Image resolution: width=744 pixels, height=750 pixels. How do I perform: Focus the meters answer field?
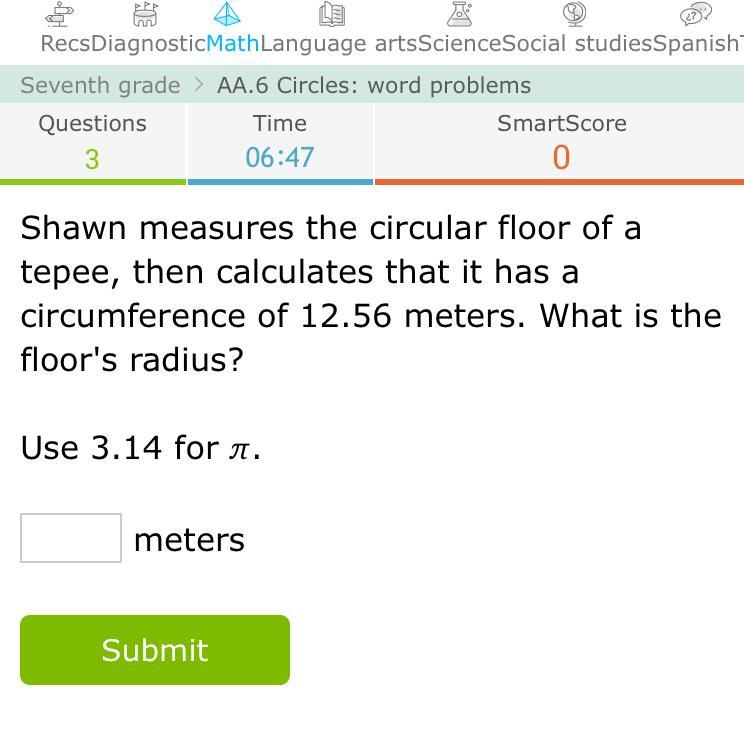coord(71,538)
